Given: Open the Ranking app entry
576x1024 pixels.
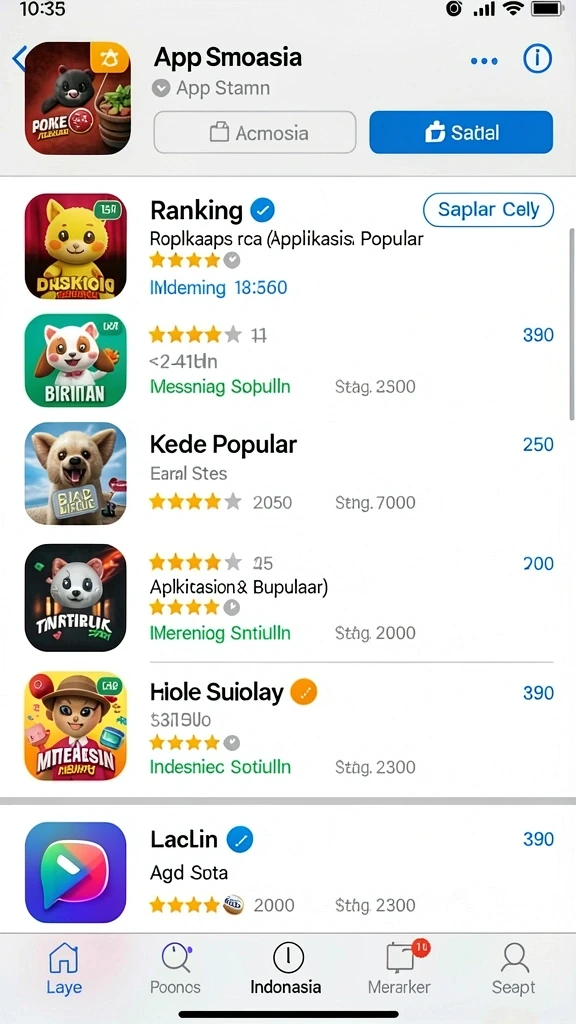Looking at the screenshot, I should (288, 246).
